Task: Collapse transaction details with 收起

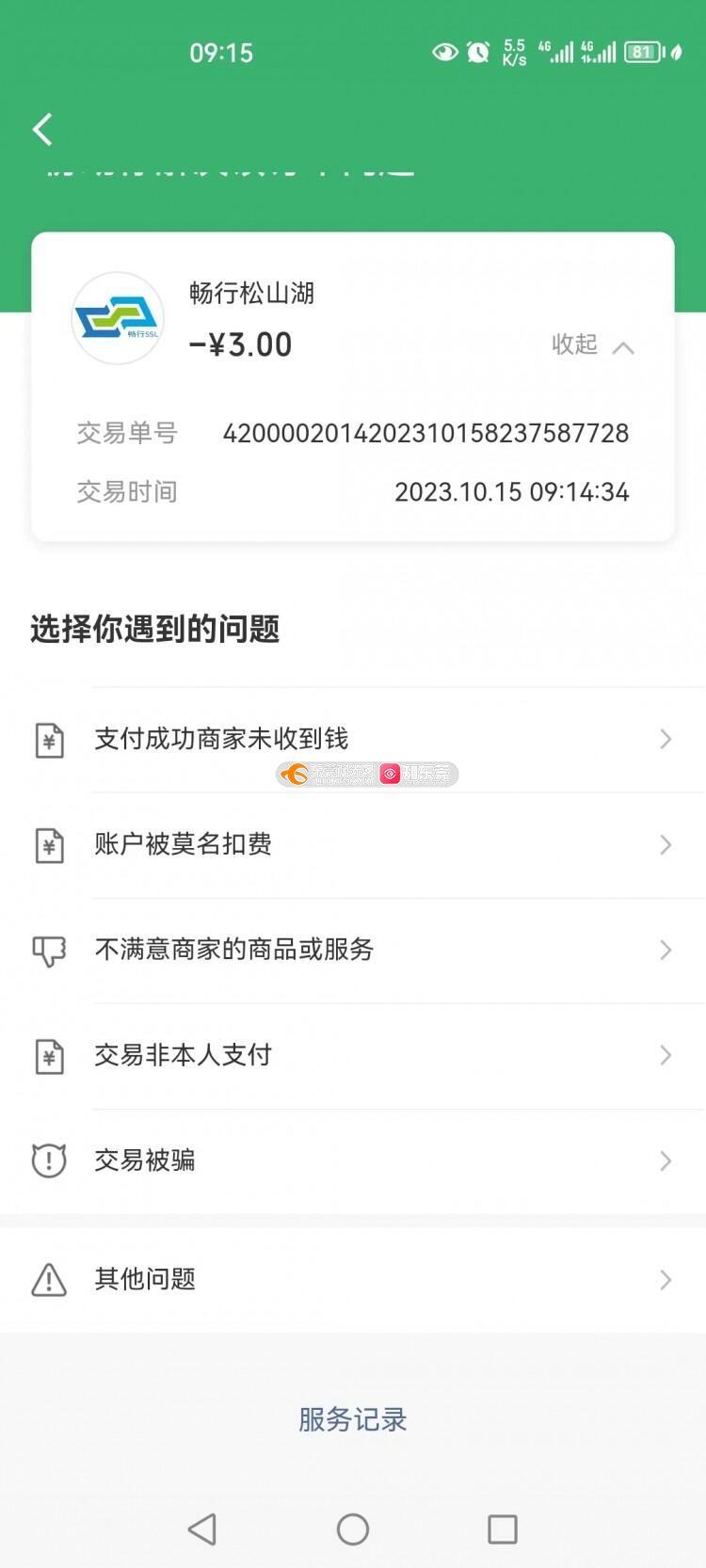Action: tap(592, 345)
